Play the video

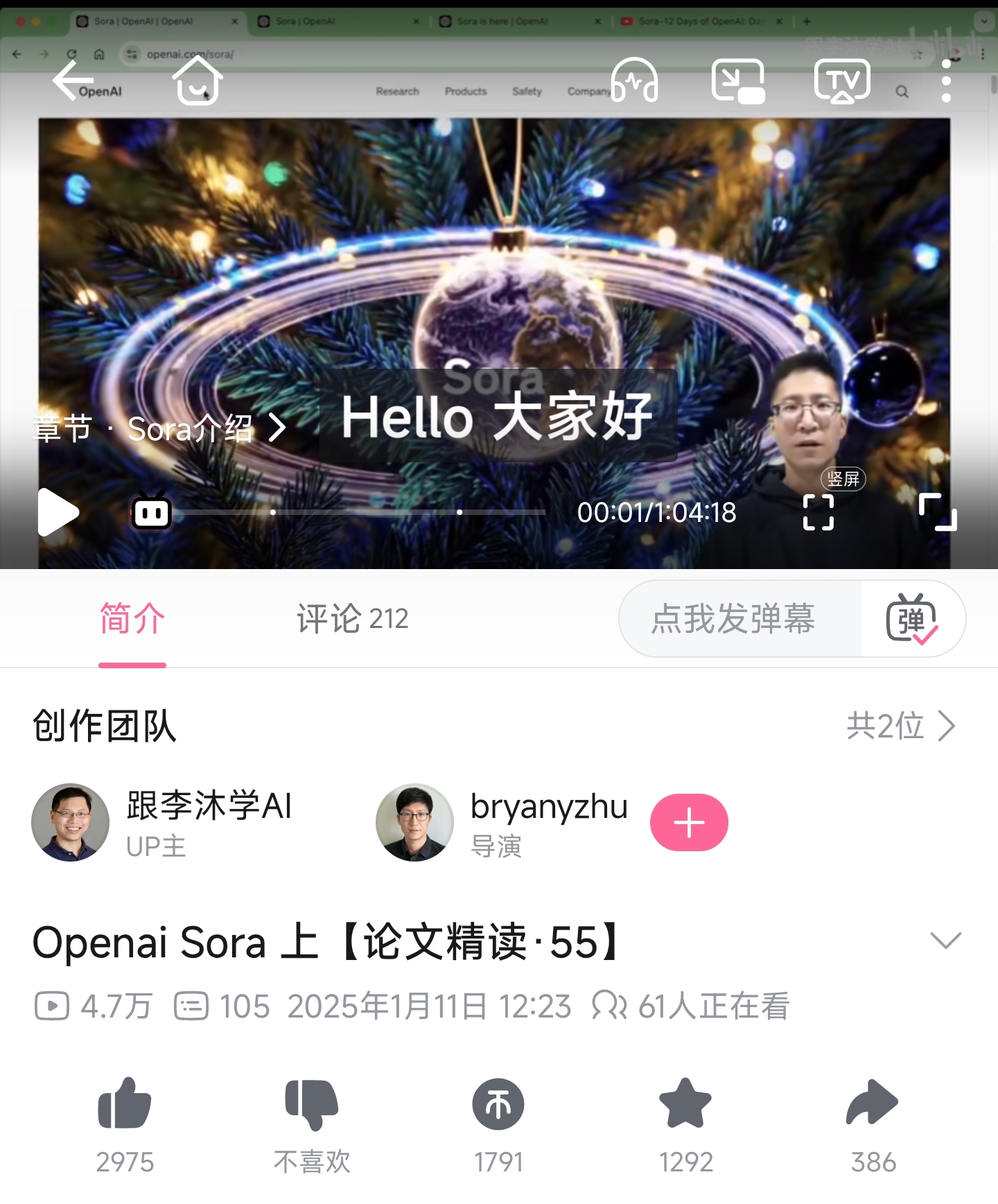58,512
